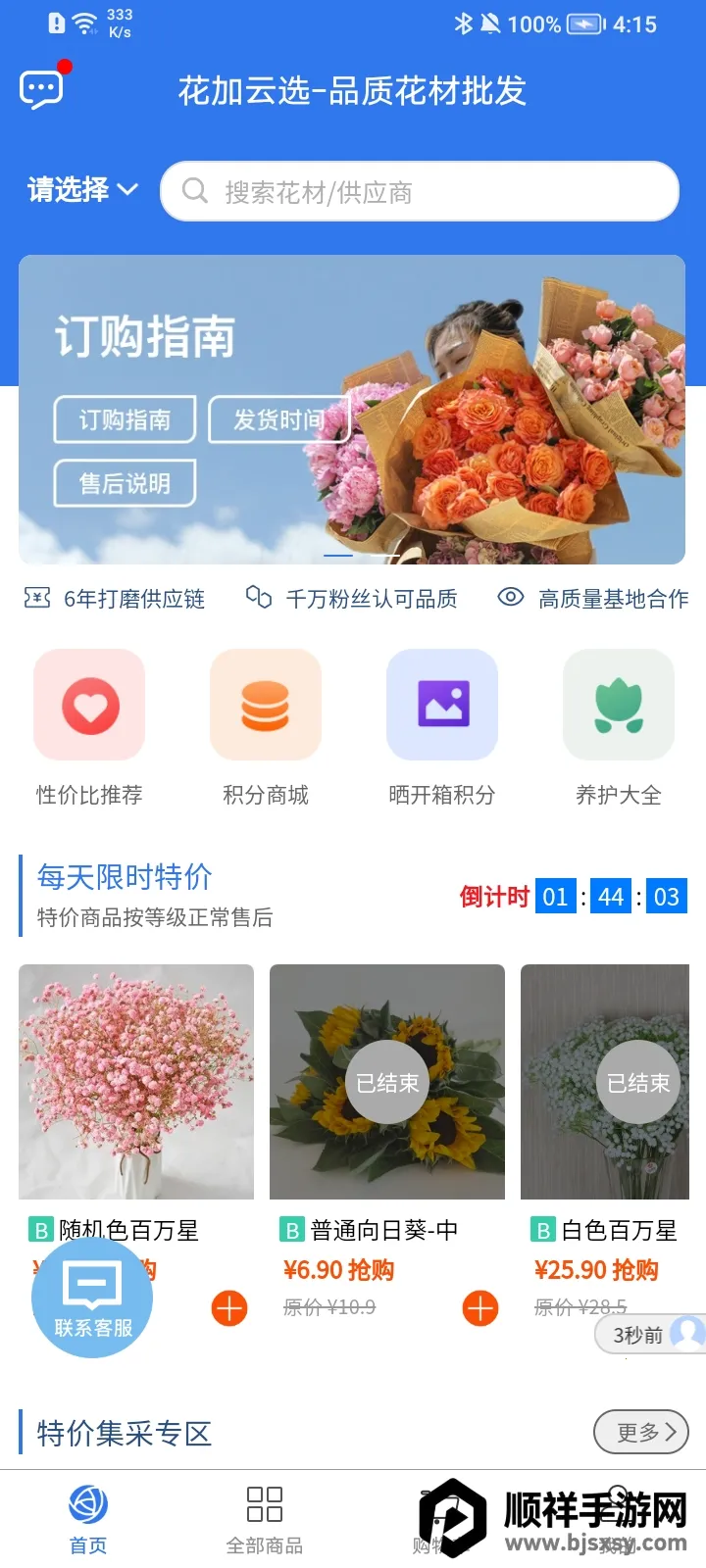This screenshot has width=706, height=1568.
Task: Add 随机色百万星 to cart
Action: click(229, 1308)
